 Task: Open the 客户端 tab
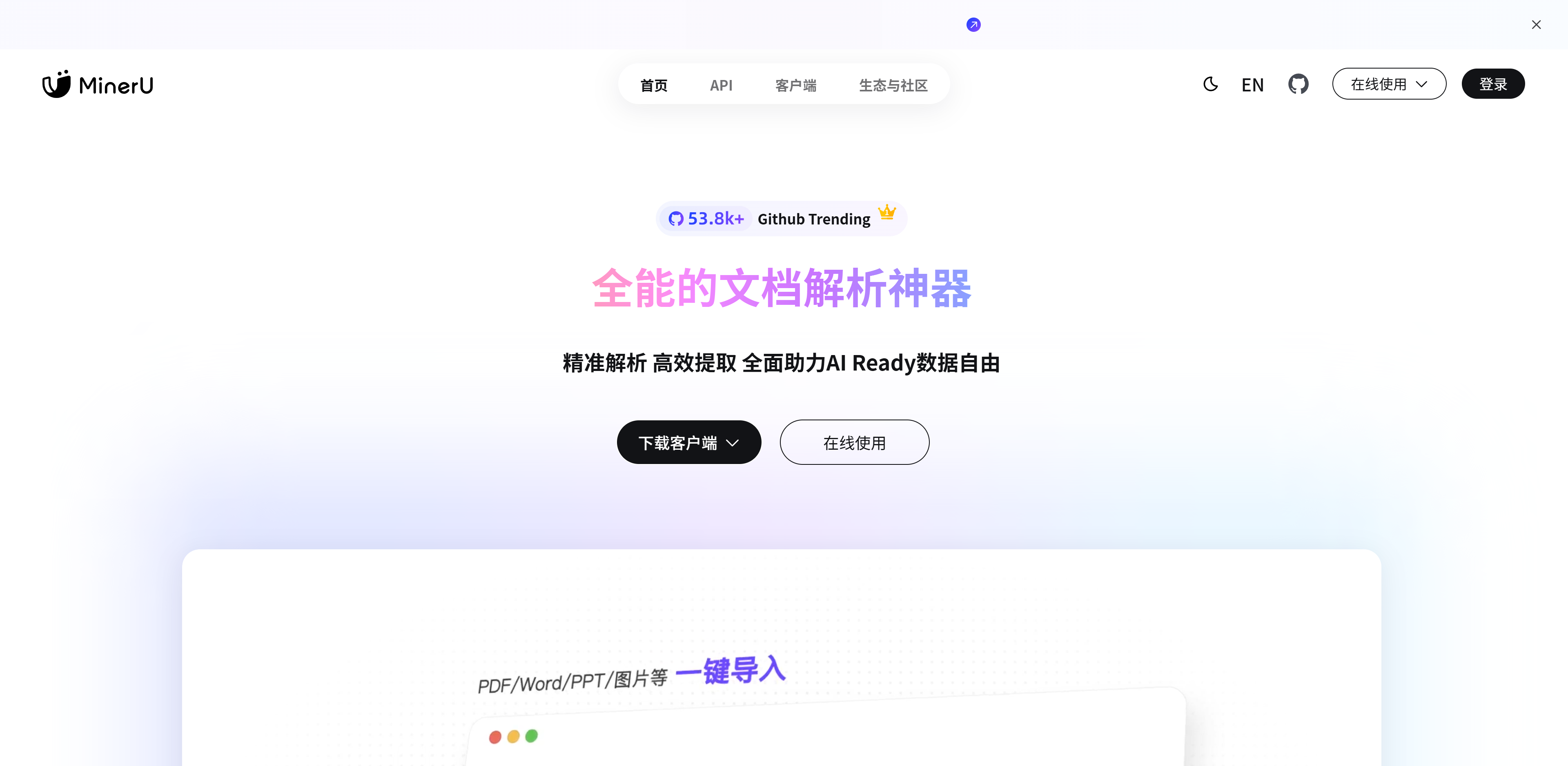tap(795, 85)
